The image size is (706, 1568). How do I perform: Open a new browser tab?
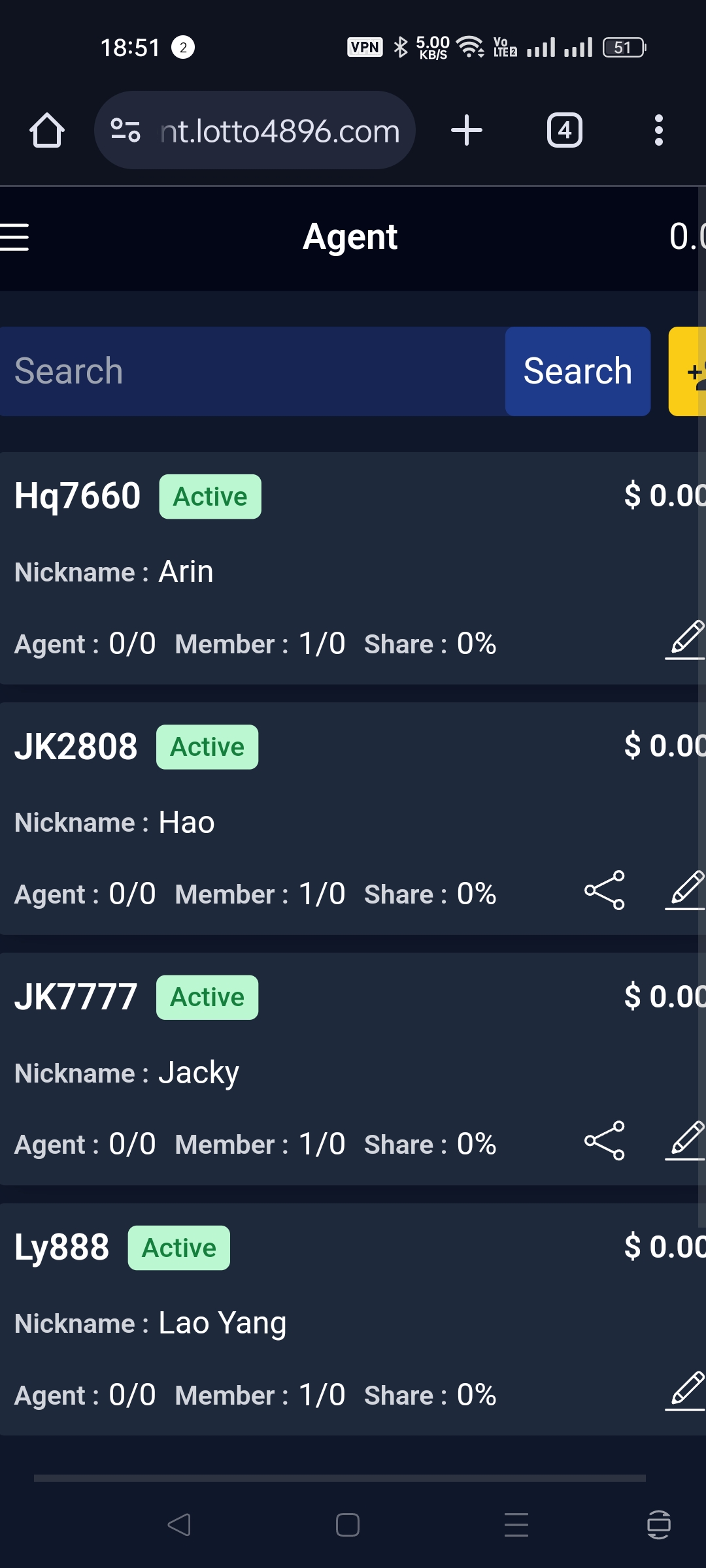coord(467,130)
